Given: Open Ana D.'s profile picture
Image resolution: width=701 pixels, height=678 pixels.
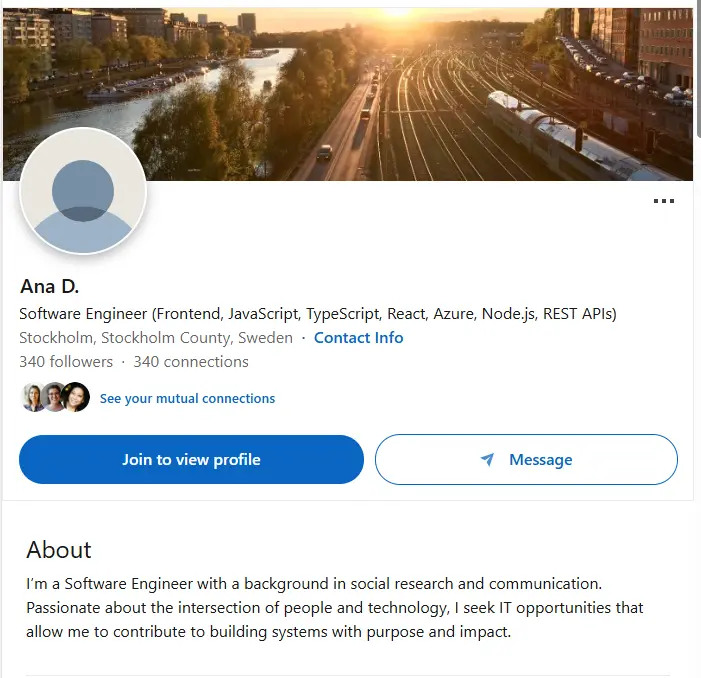Looking at the screenshot, I should 83,192.
